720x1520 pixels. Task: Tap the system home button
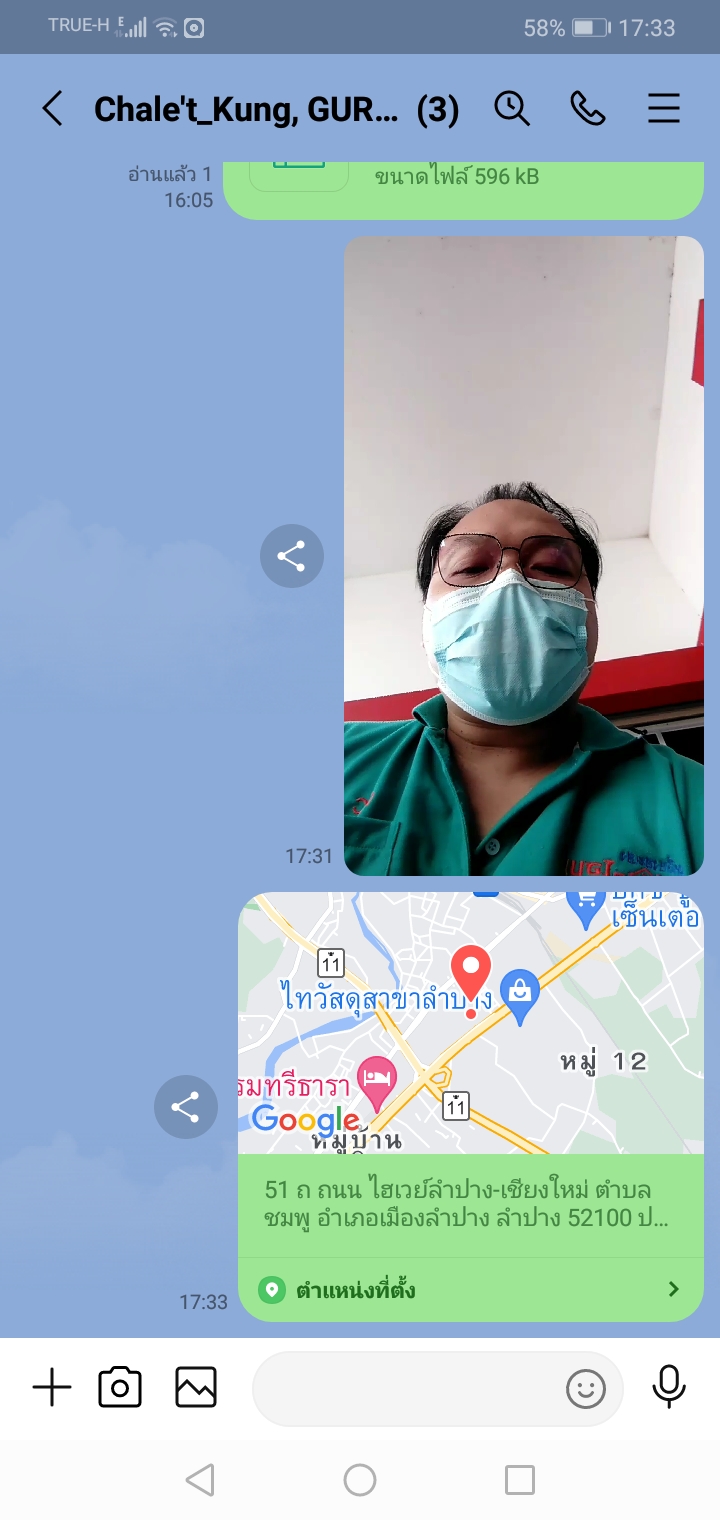tap(360, 1480)
